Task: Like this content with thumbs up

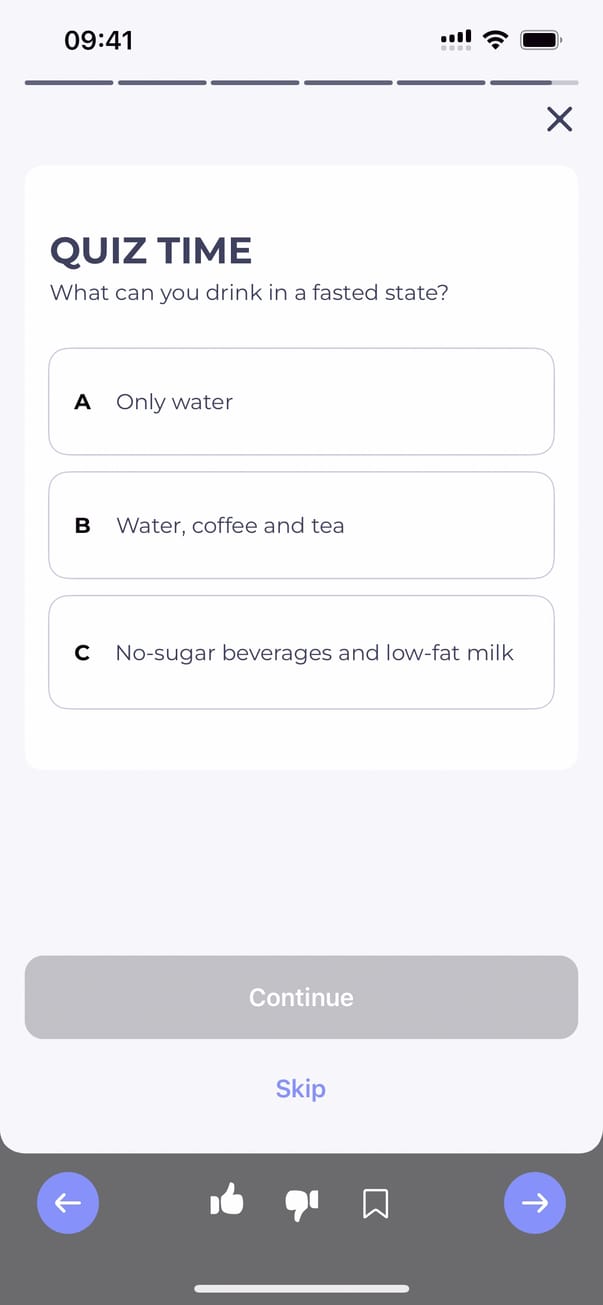Action: (x=227, y=1202)
